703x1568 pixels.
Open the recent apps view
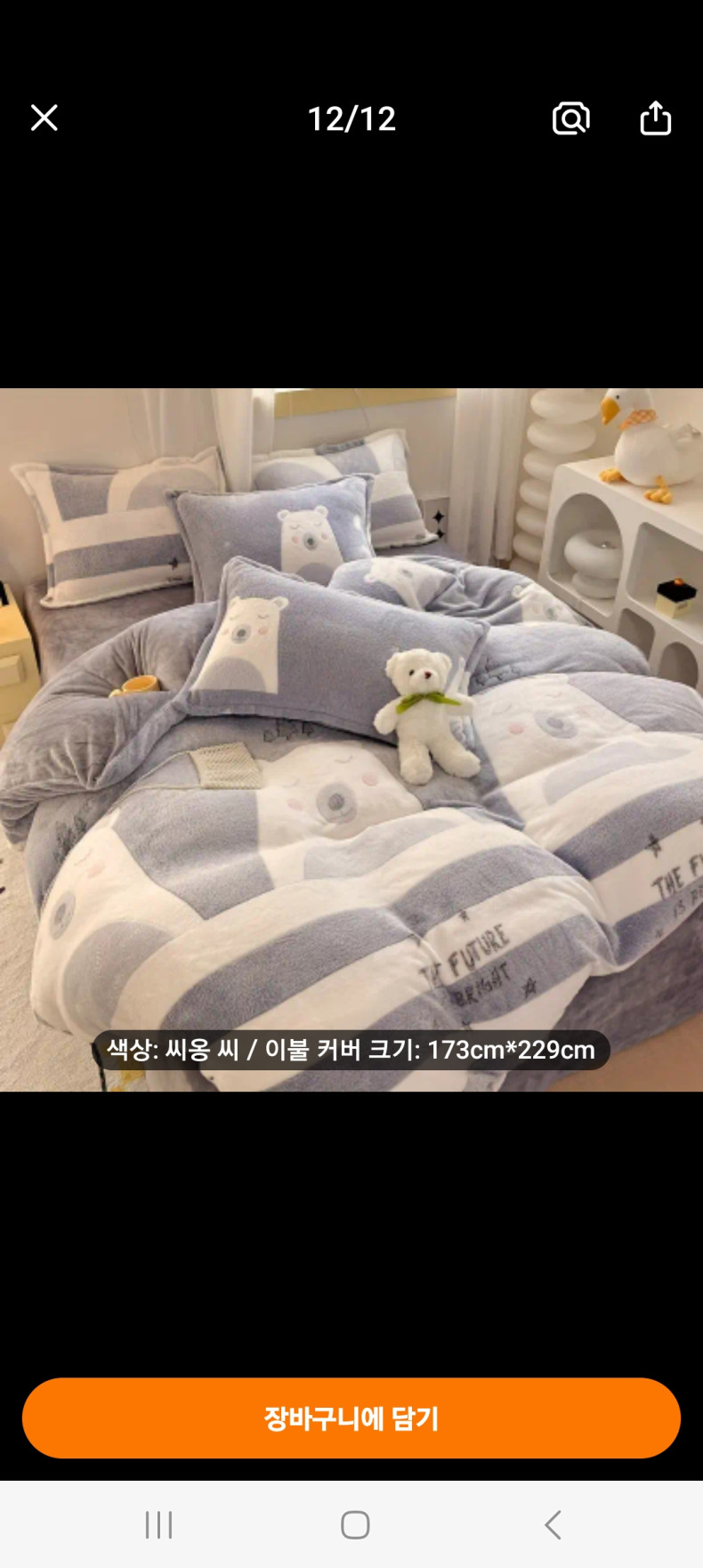tap(158, 1524)
